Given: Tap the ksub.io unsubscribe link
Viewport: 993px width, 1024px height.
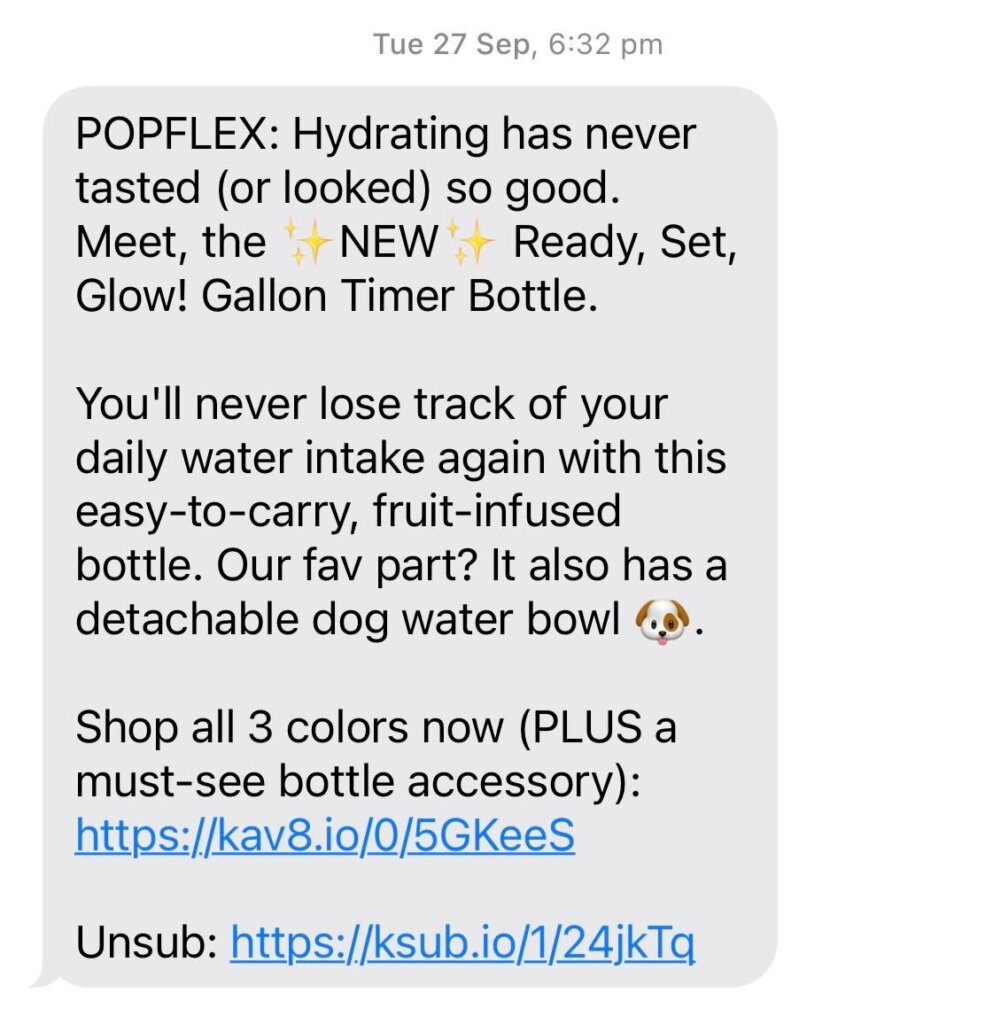Looking at the screenshot, I should 462,941.
